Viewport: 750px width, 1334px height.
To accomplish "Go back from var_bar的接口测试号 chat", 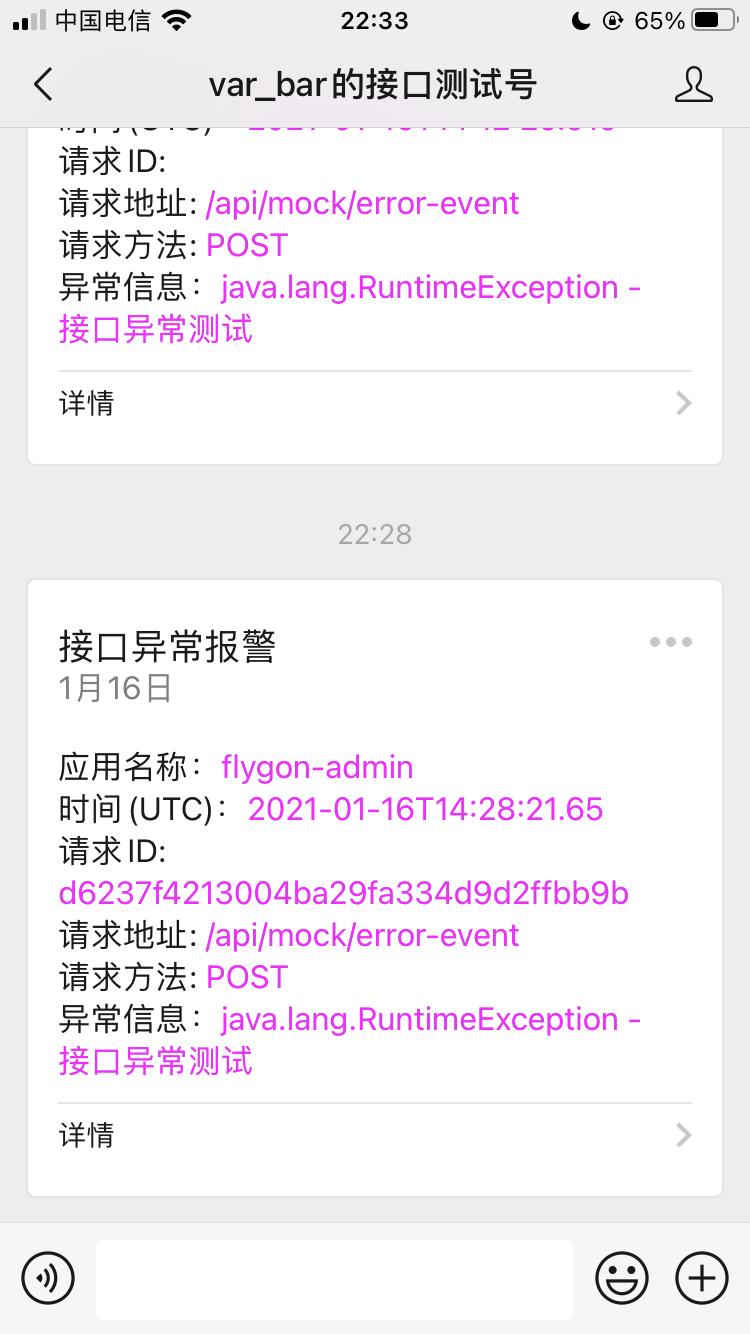I will 43,85.
